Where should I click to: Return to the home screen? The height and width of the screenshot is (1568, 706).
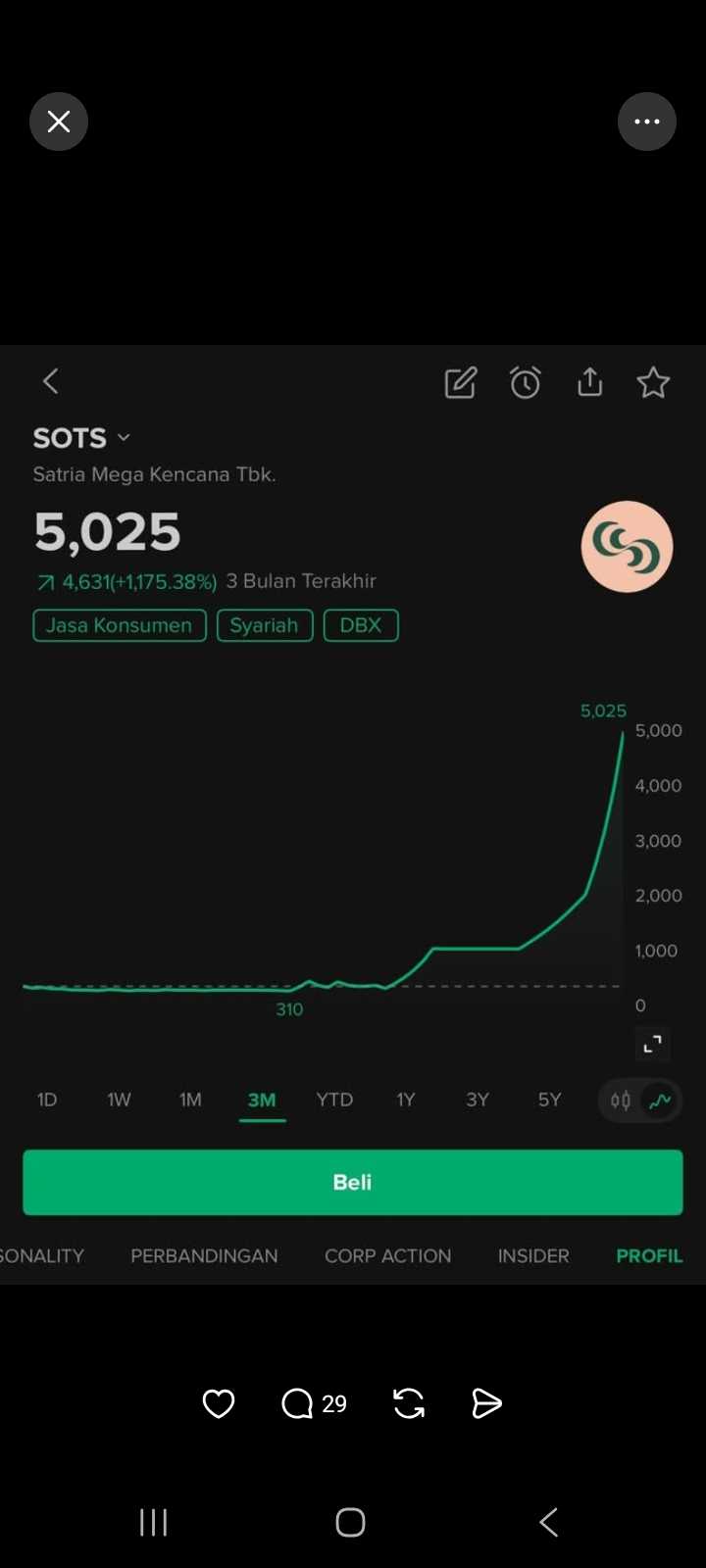[x=350, y=1522]
